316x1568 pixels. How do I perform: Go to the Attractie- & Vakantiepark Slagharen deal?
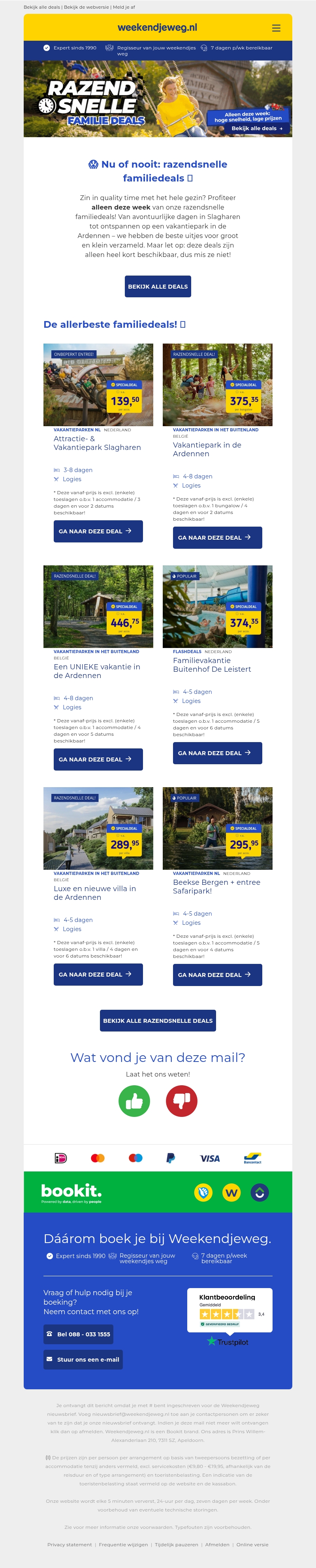point(98,531)
